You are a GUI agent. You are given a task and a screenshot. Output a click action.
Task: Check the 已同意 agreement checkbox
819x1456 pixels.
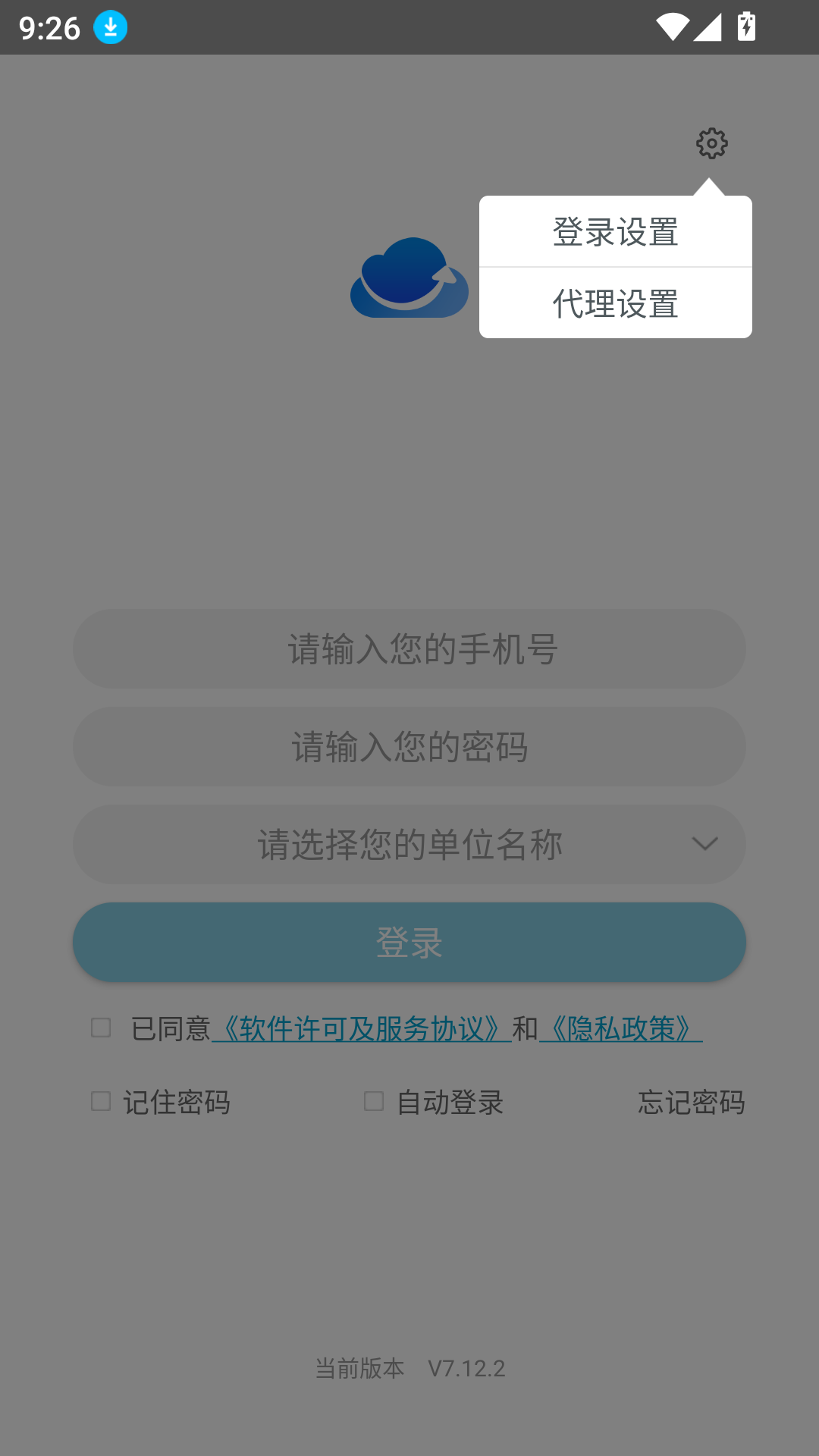(101, 1028)
